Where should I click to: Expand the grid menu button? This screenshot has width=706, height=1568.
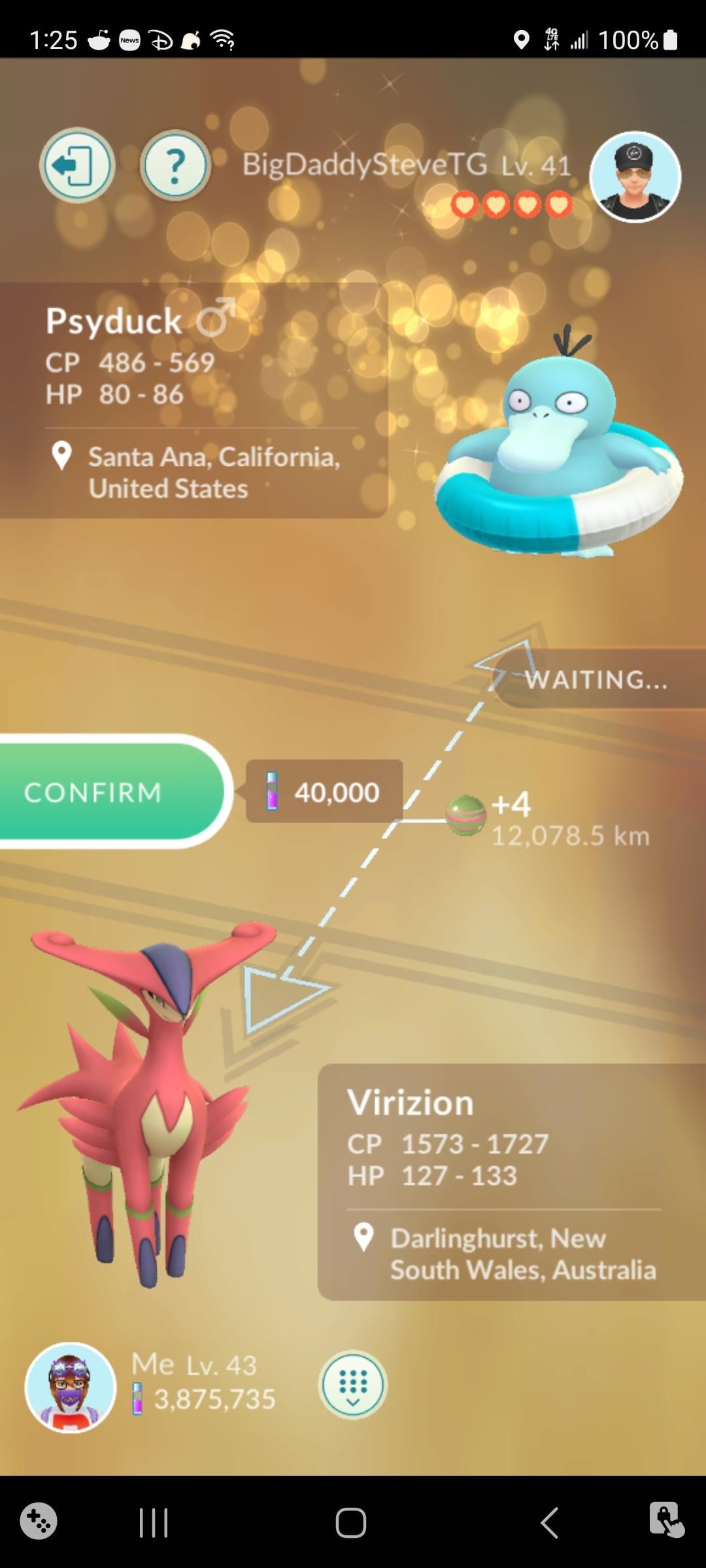tap(352, 1384)
